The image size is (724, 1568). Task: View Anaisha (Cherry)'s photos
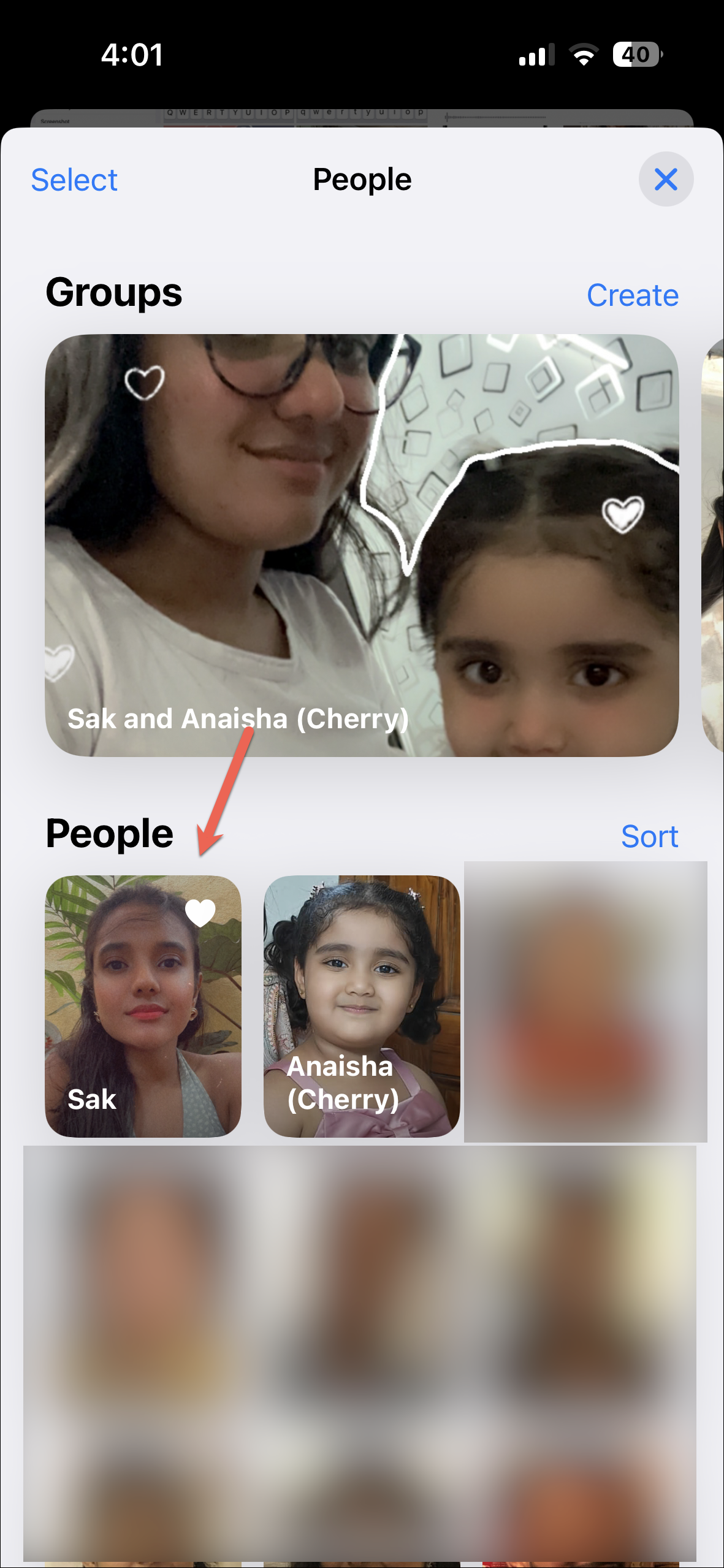362,1006
